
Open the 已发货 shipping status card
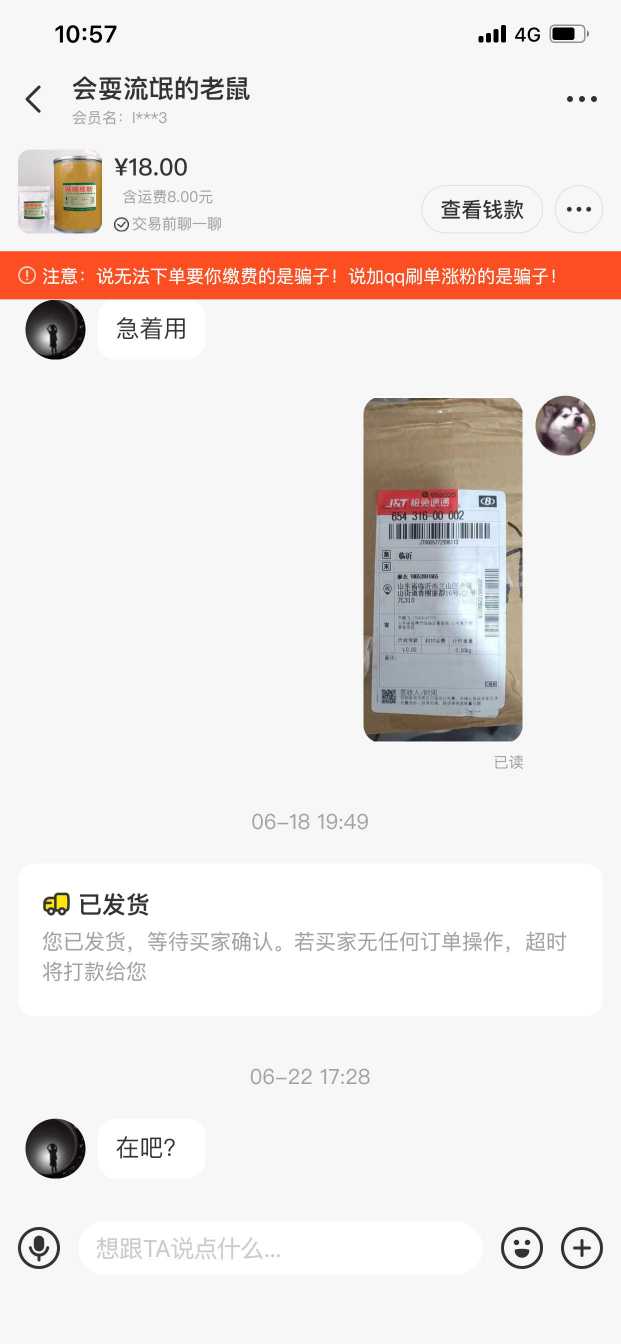pos(310,939)
